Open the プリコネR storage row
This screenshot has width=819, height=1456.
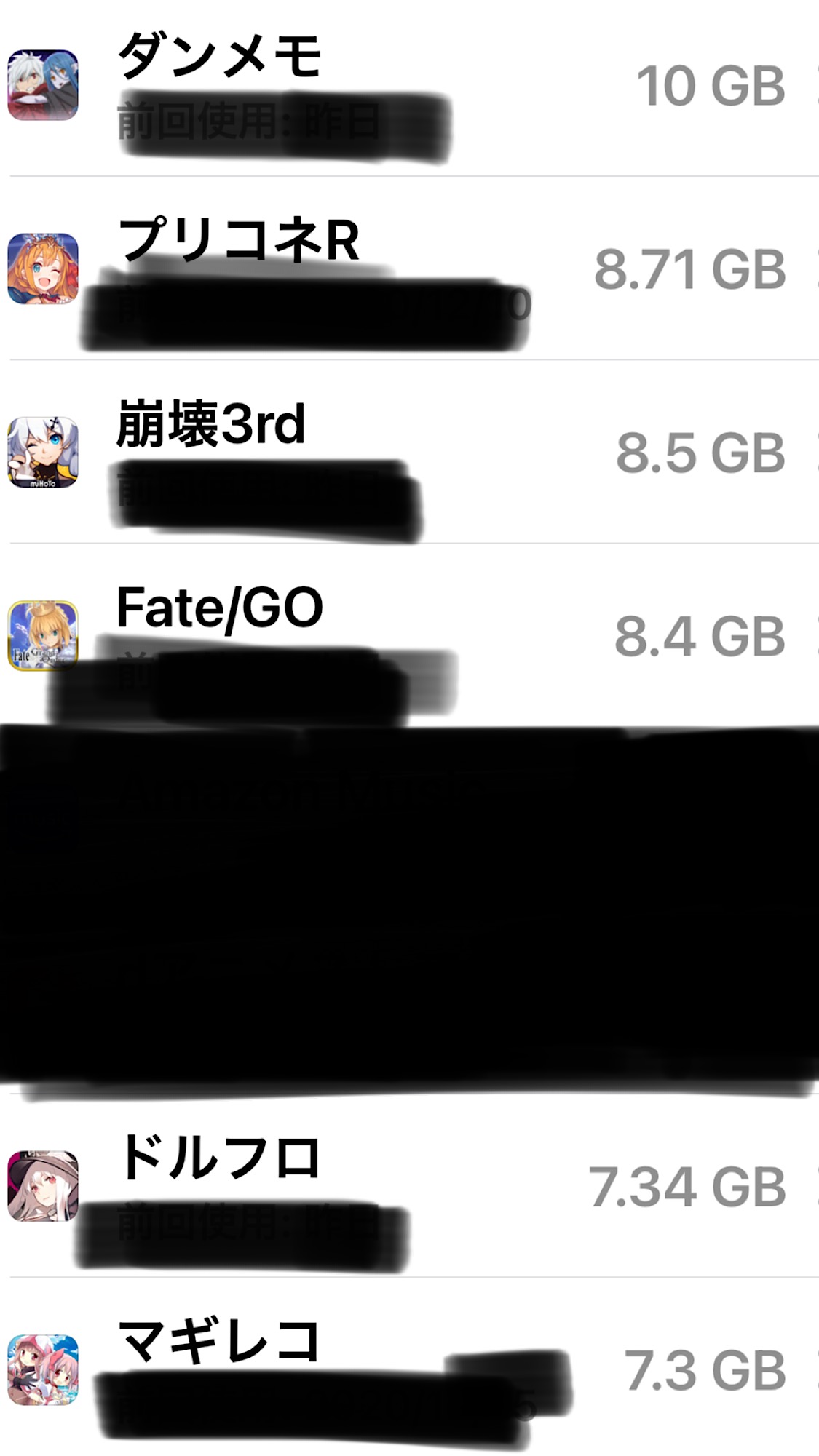click(408, 268)
